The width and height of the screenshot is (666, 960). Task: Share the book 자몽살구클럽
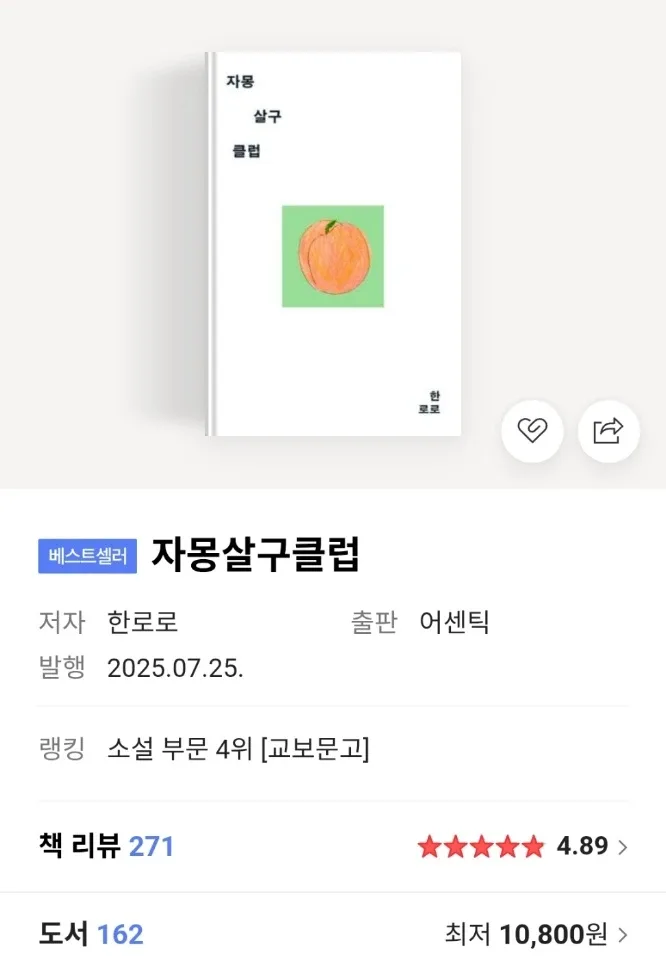[608, 431]
